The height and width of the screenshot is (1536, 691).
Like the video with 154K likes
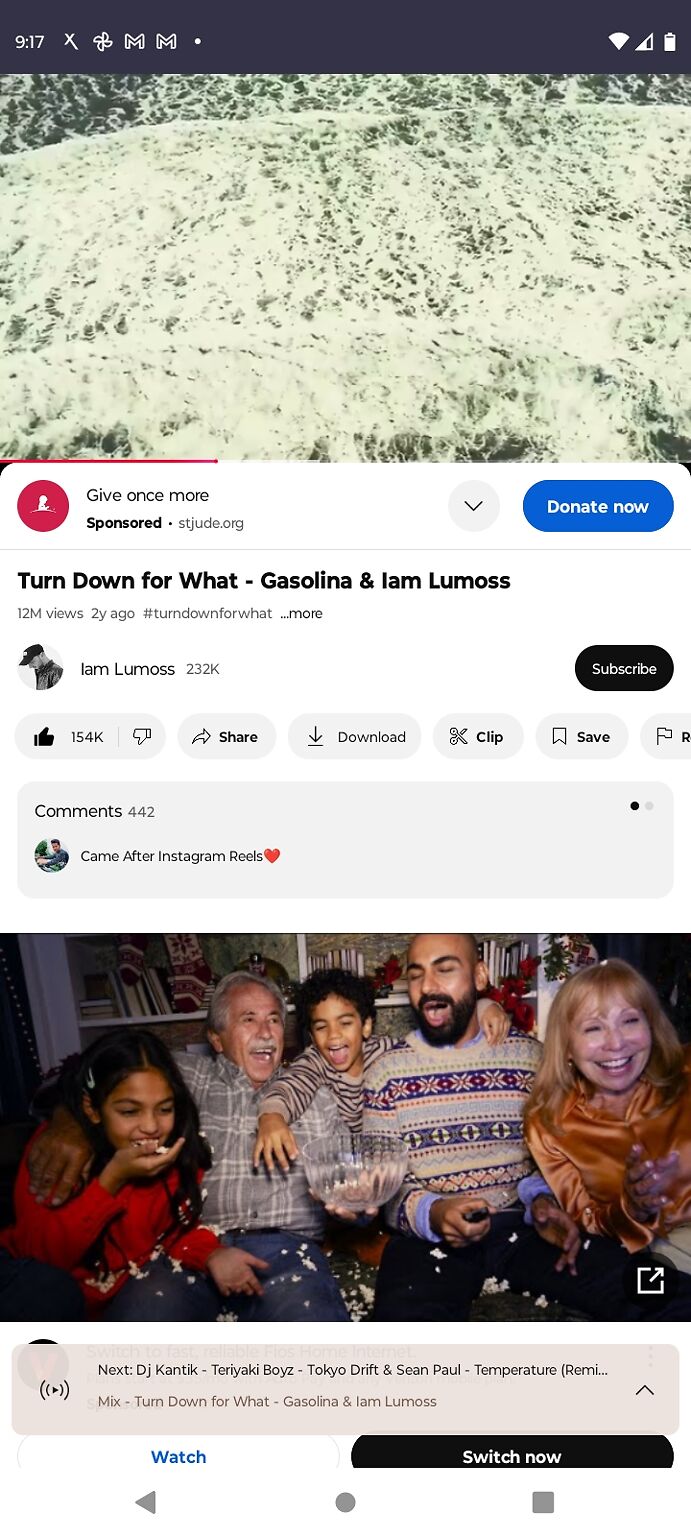pyautogui.click(x=69, y=737)
